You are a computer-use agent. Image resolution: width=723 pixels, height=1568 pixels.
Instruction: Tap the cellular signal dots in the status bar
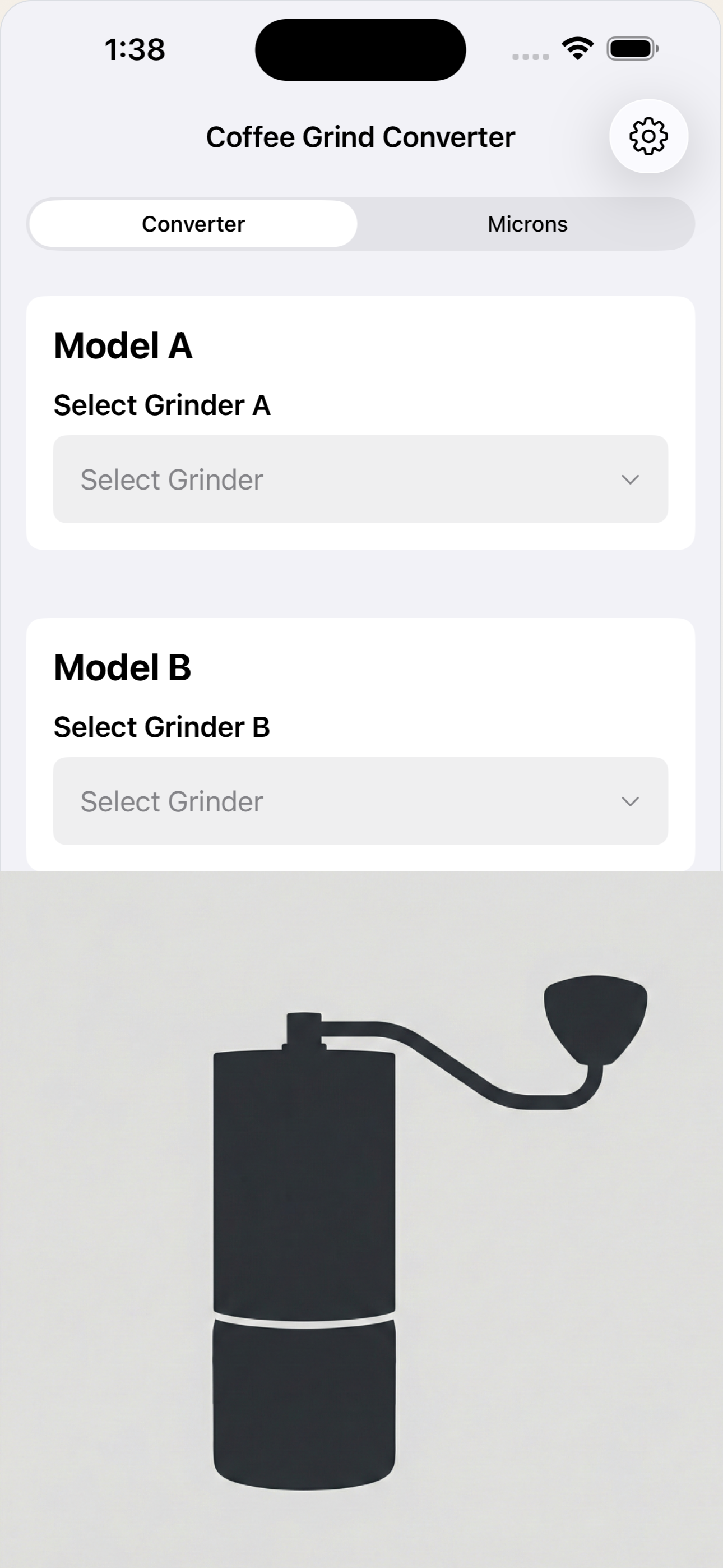click(529, 56)
